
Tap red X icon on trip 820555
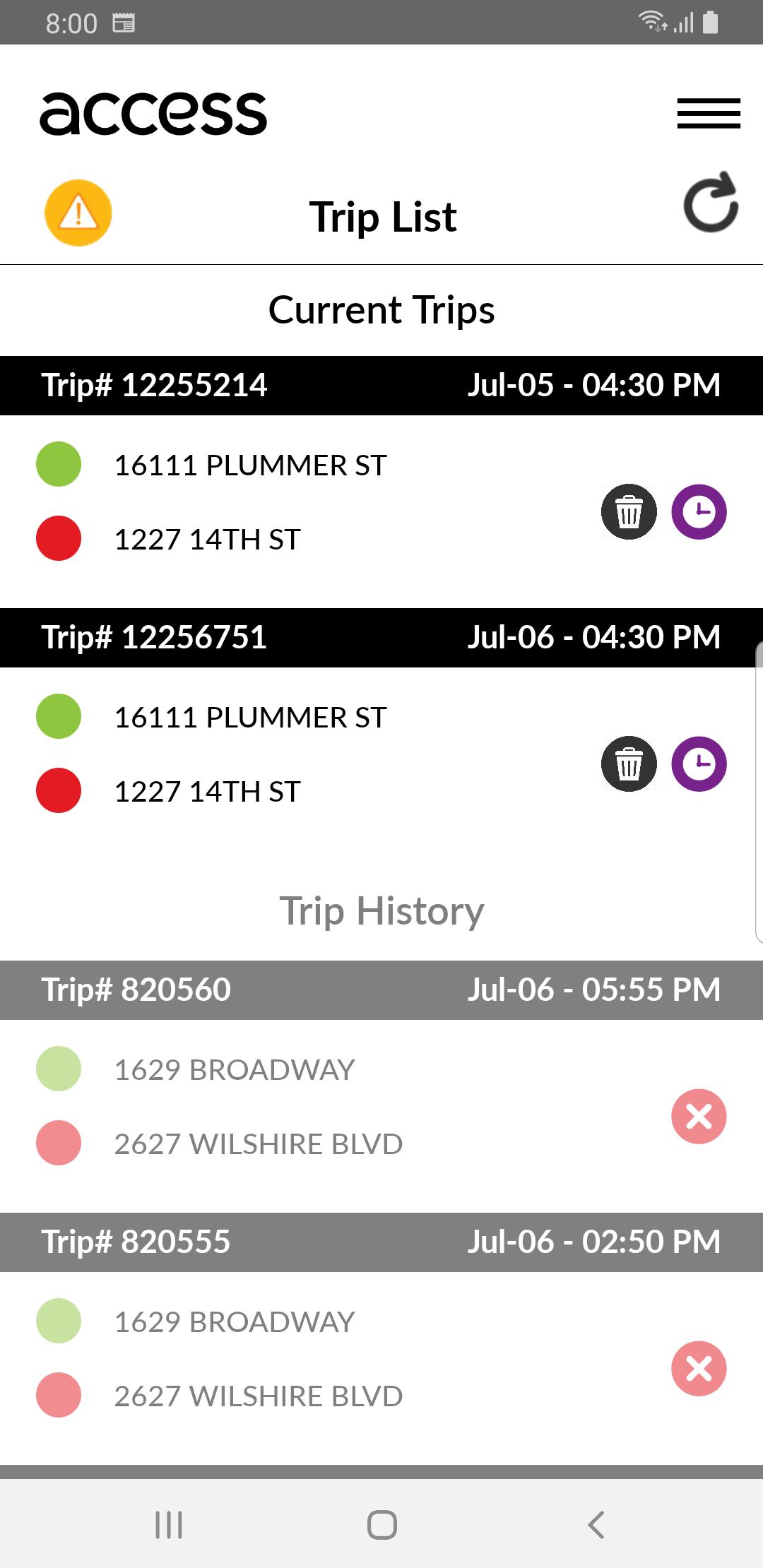click(699, 1369)
